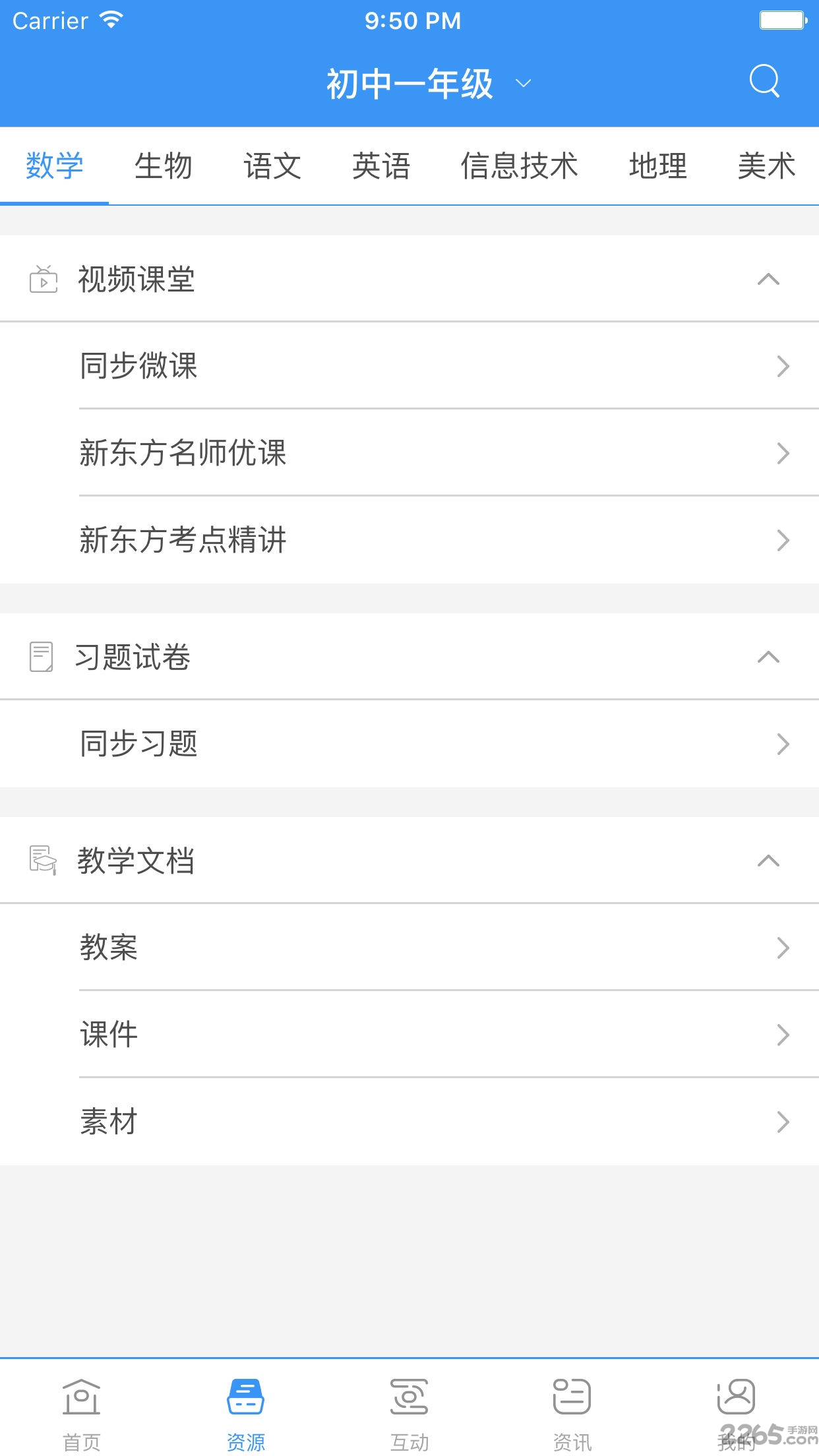The height and width of the screenshot is (1456, 819).
Task: Select the 地理 subject tab
Action: [x=659, y=166]
